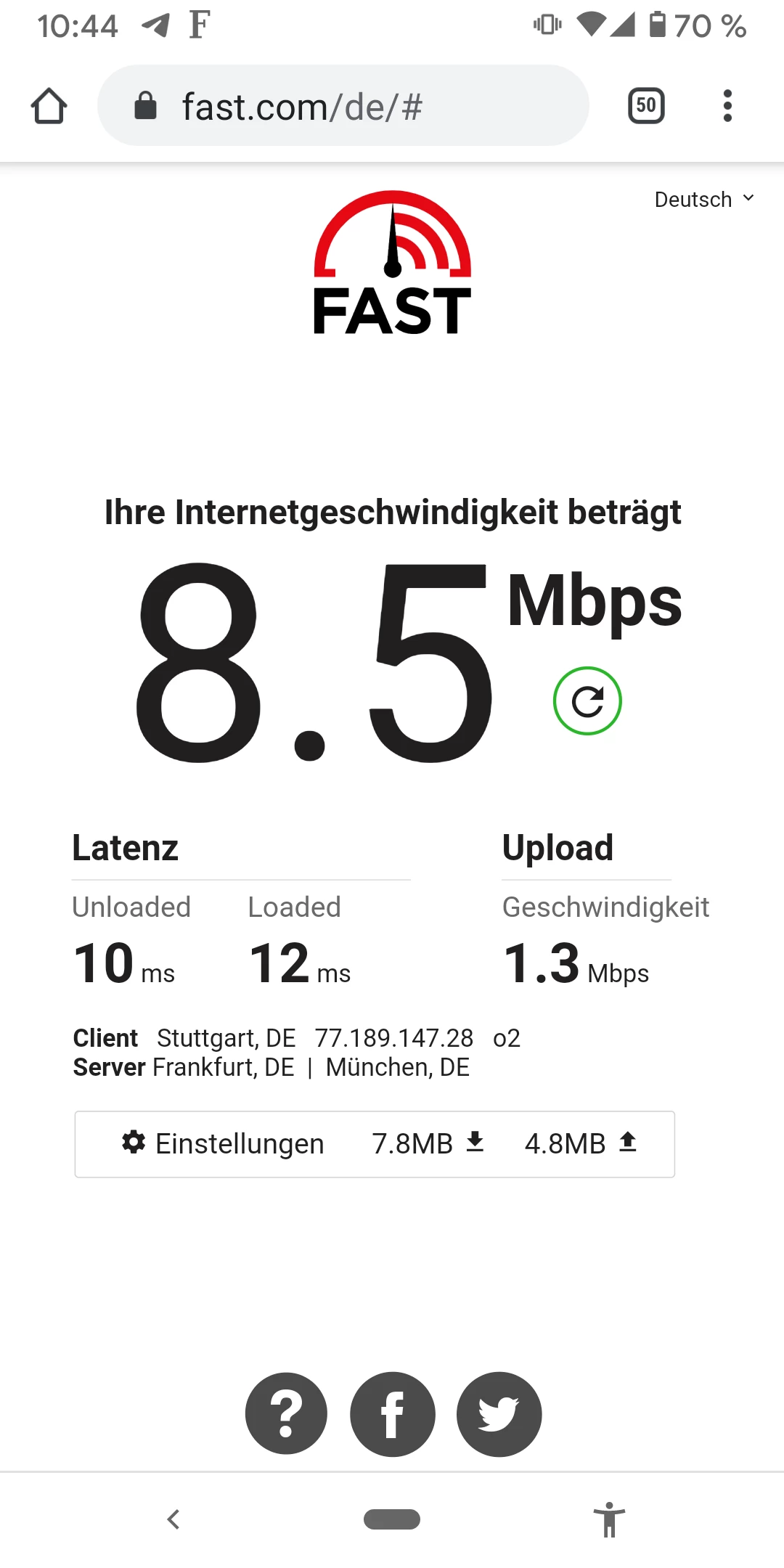Open the browser overflow menu
The height and width of the screenshot is (1568, 784).
click(727, 106)
